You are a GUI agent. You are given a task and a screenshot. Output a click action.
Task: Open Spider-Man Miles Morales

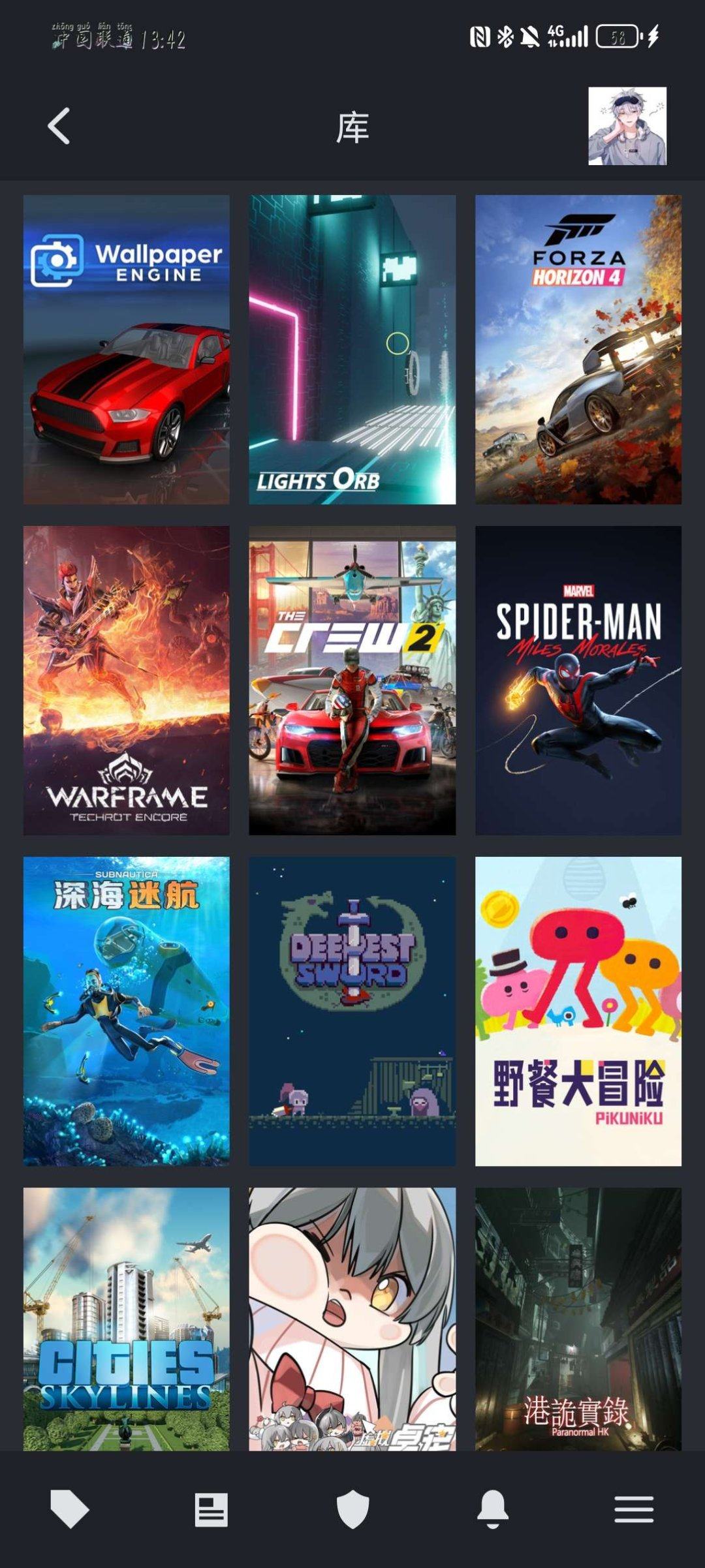578,681
